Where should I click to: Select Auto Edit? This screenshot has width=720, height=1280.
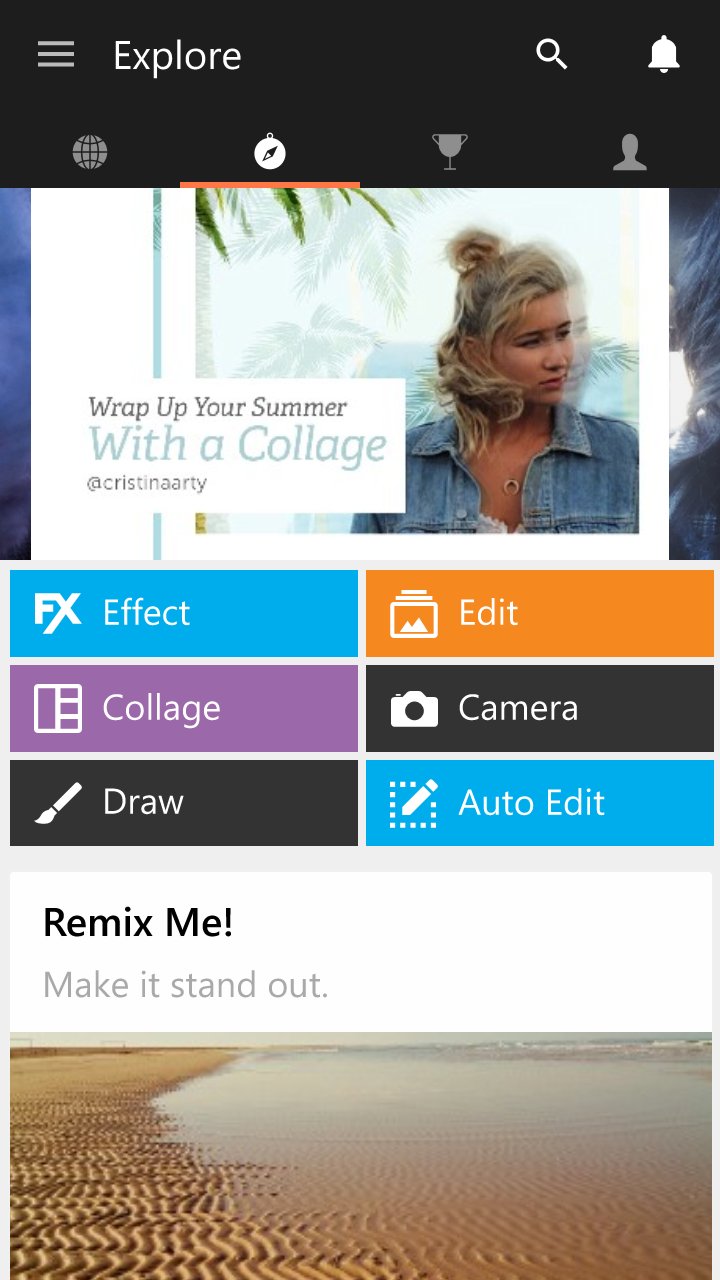pos(540,803)
